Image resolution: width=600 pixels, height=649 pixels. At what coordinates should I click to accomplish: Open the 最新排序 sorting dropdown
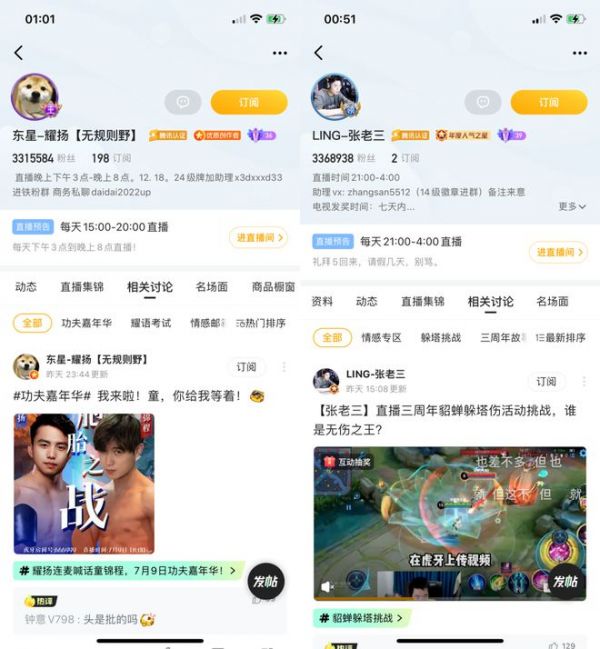click(562, 337)
